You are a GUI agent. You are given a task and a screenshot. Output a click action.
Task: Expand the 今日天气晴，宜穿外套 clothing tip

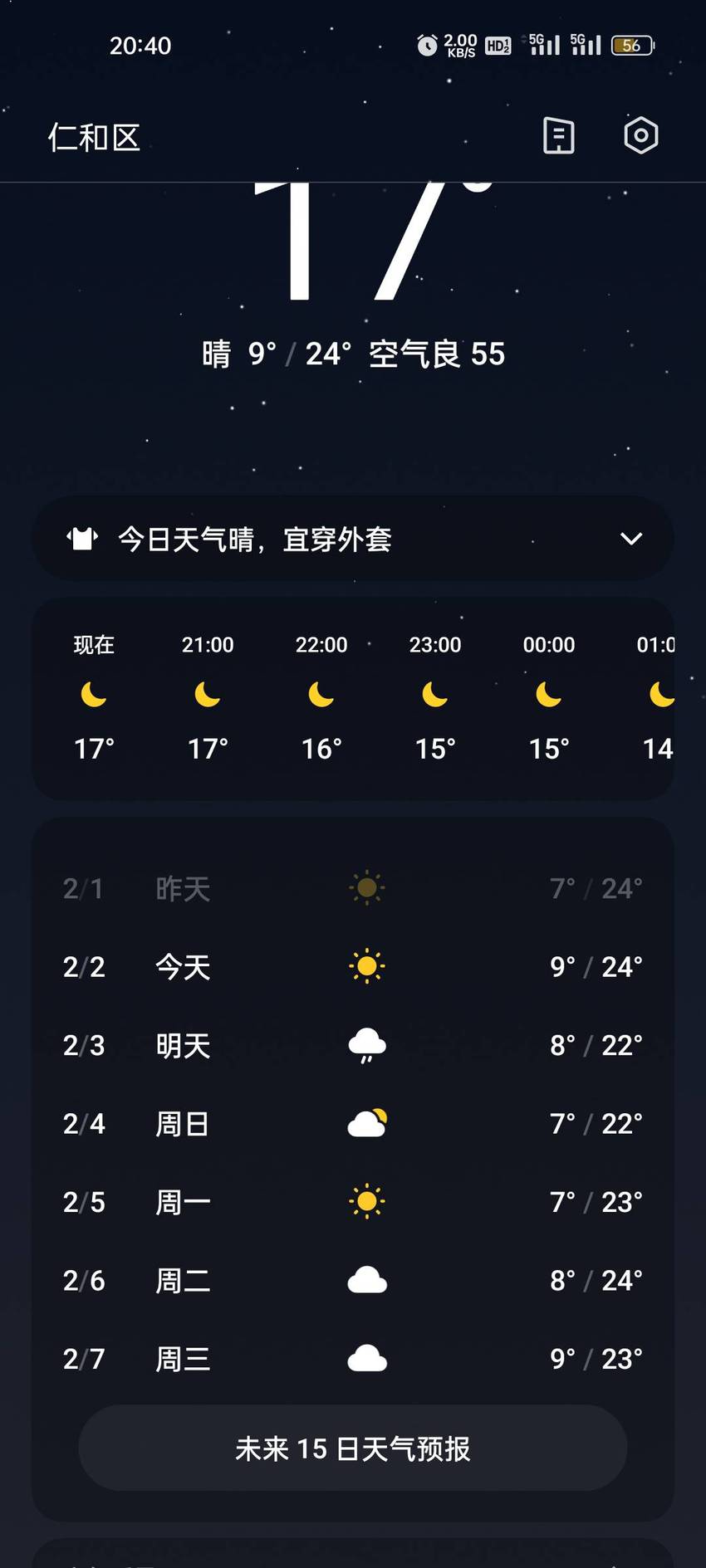(353, 539)
